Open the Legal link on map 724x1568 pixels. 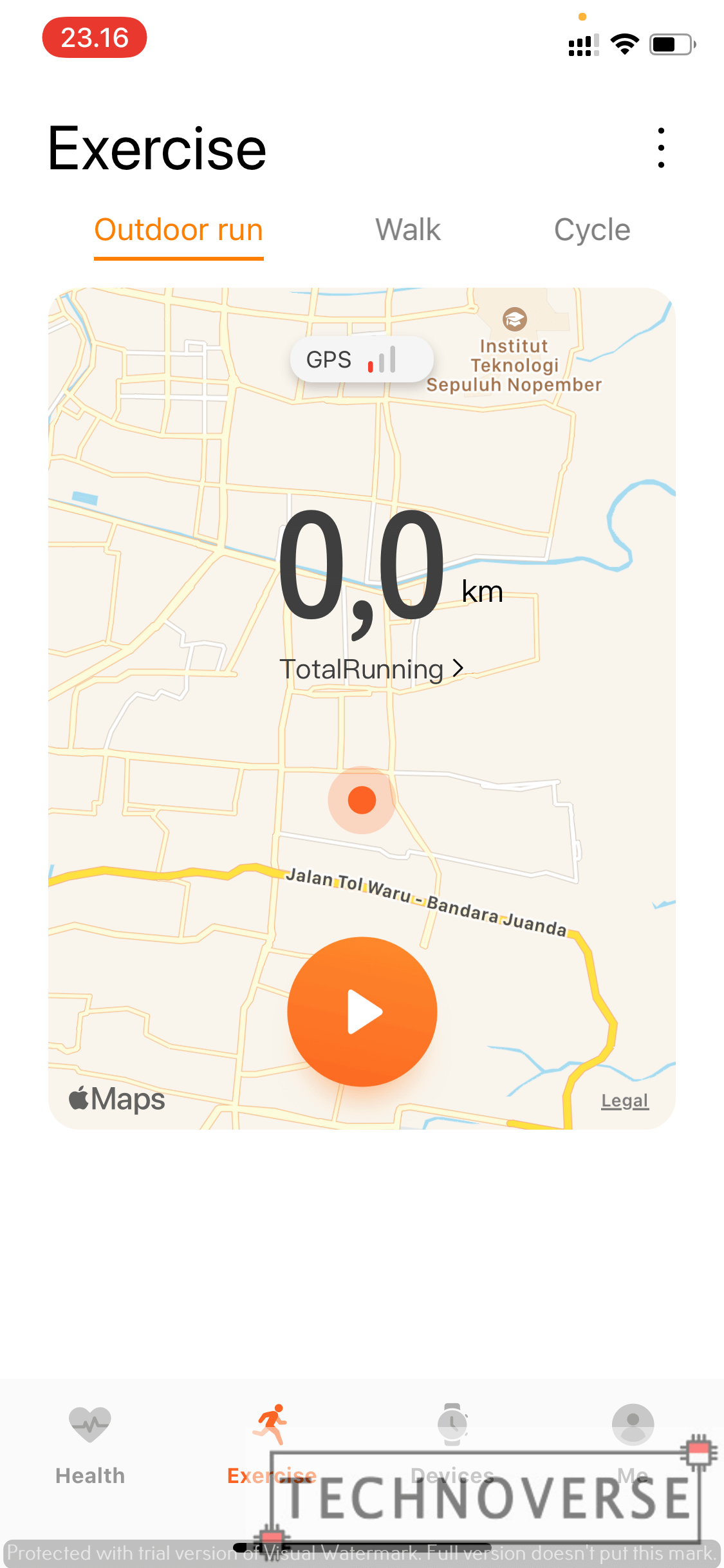(x=625, y=1101)
